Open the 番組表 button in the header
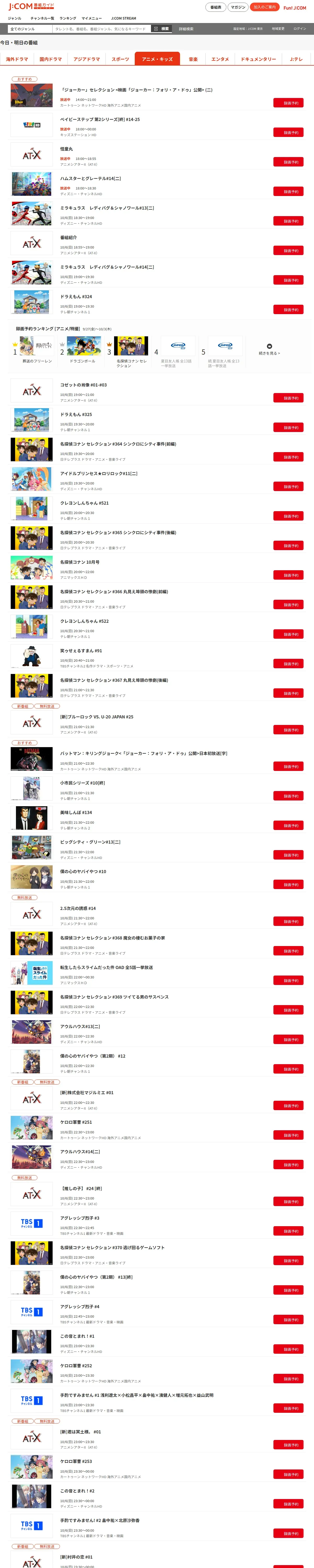The height and width of the screenshot is (1568, 314). (216, 7)
